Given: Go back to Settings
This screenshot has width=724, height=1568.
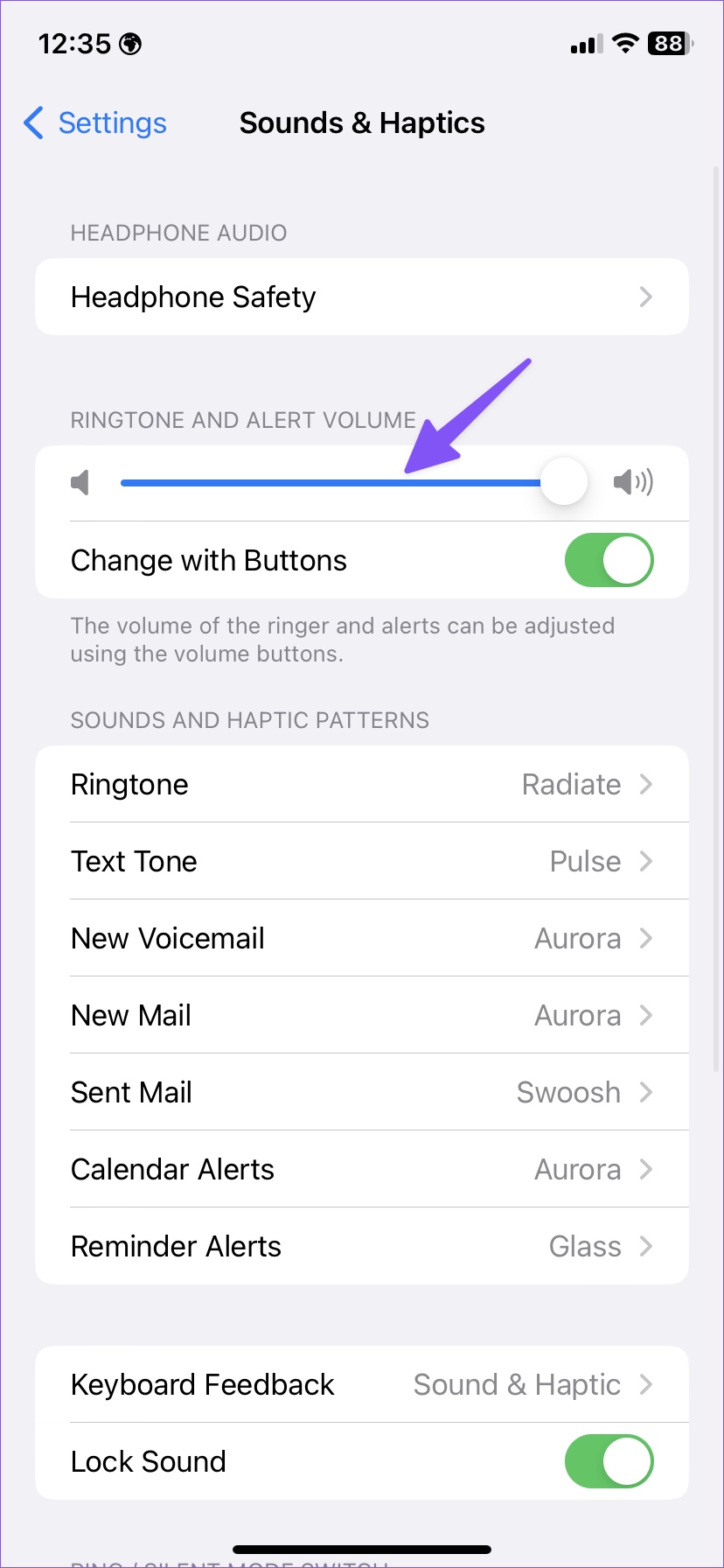Looking at the screenshot, I should tap(94, 123).
